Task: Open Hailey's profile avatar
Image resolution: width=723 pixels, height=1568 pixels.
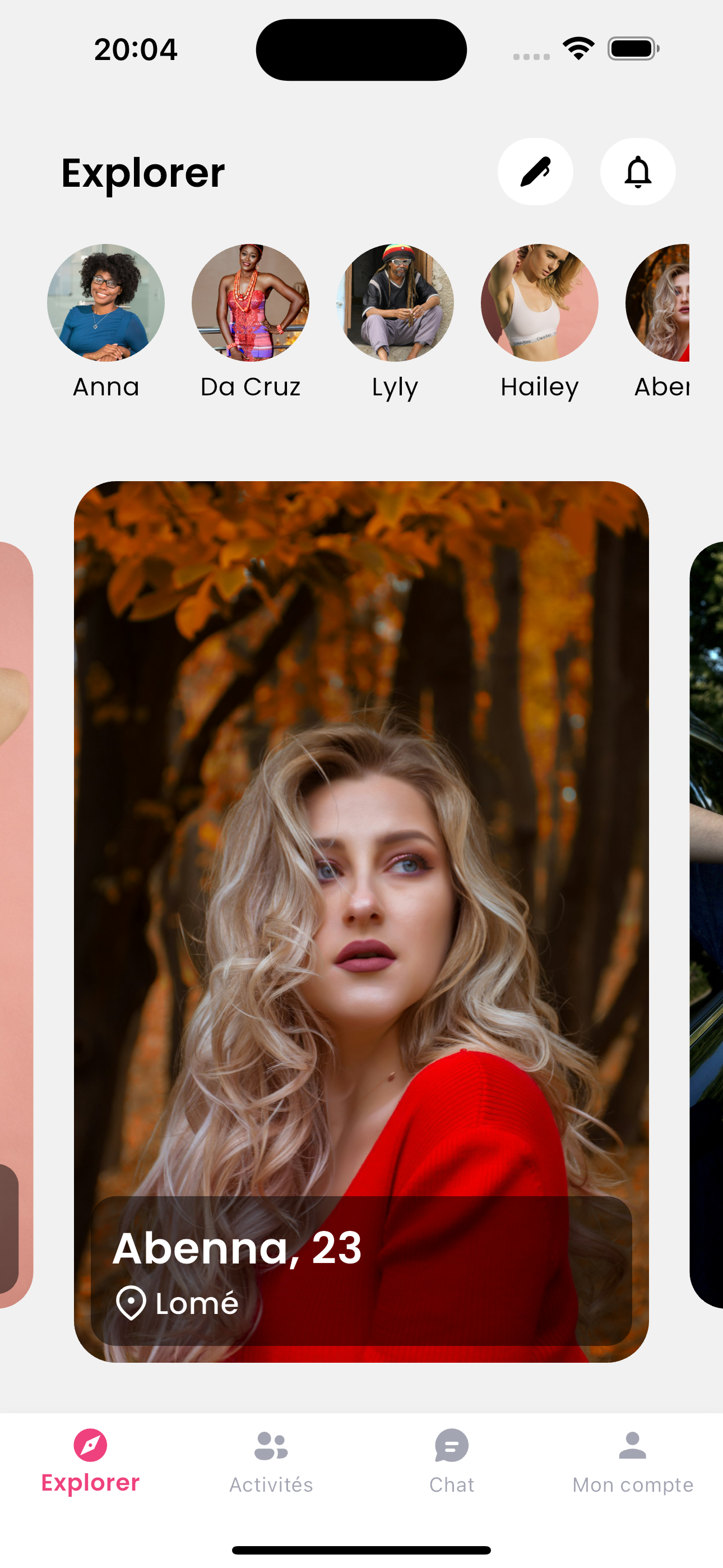Action: coord(539,303)
